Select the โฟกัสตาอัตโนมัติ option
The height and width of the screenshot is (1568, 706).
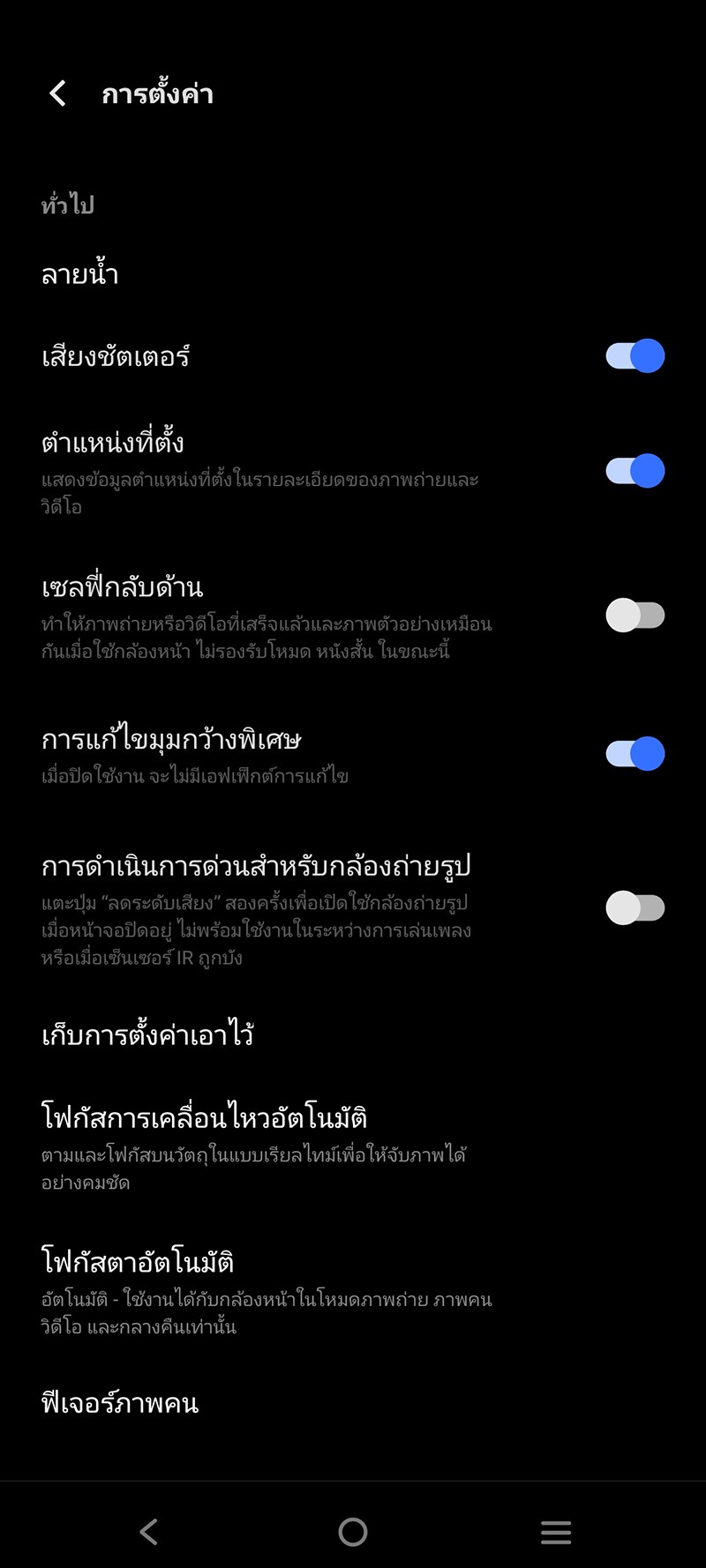[x=138, y=1262]
